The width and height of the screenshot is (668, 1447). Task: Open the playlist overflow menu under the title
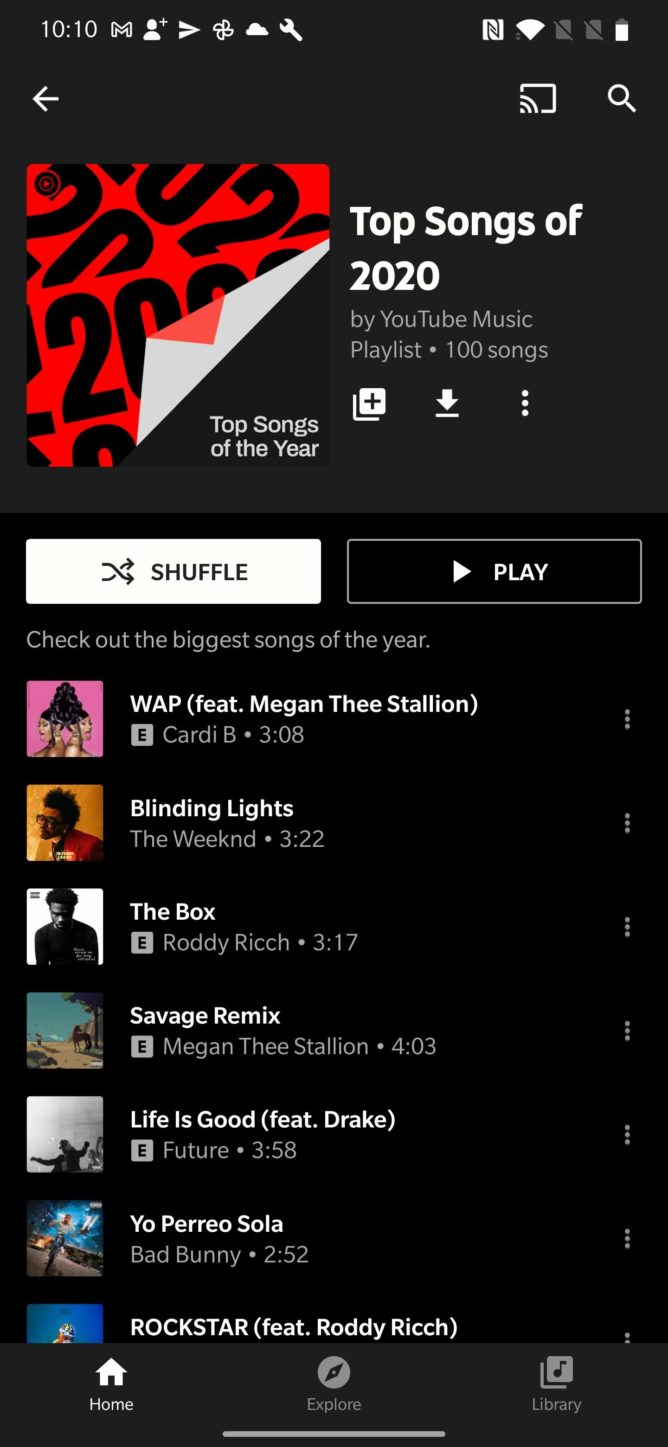pos(525,403)
